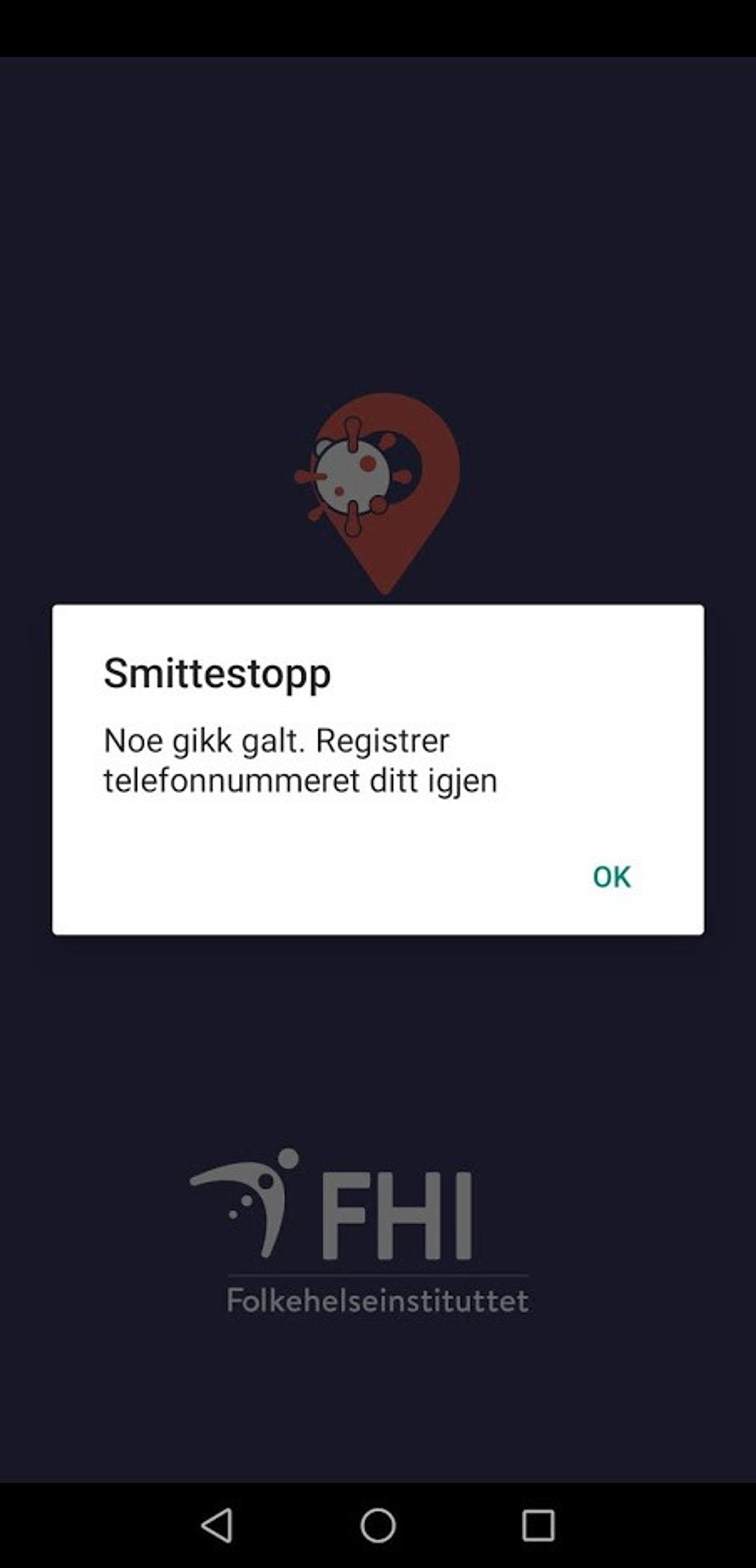
Task: Confirm the Smittestopp error dialog with OK
Action: coord(611,877)
